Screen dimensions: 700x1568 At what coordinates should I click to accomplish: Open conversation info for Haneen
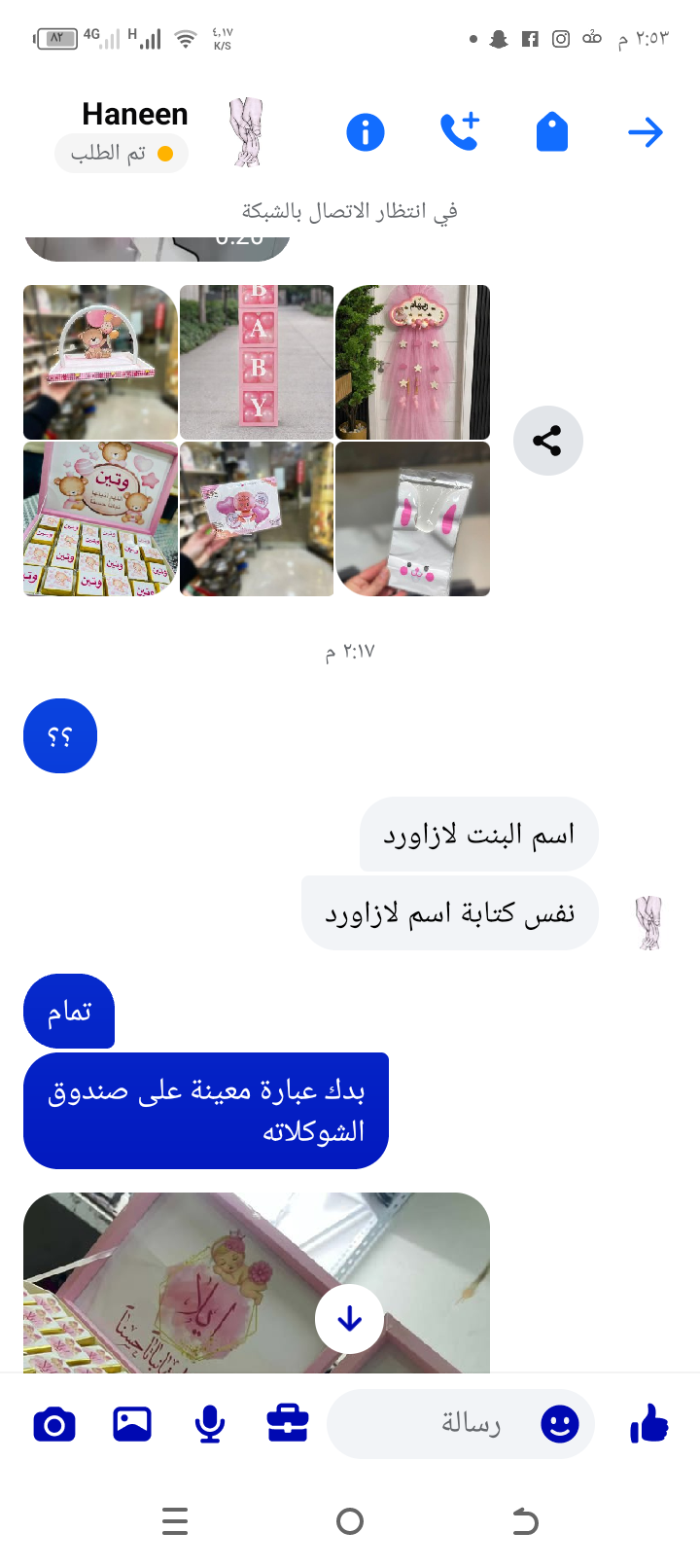pyautogui.click(x=366, y=131)
